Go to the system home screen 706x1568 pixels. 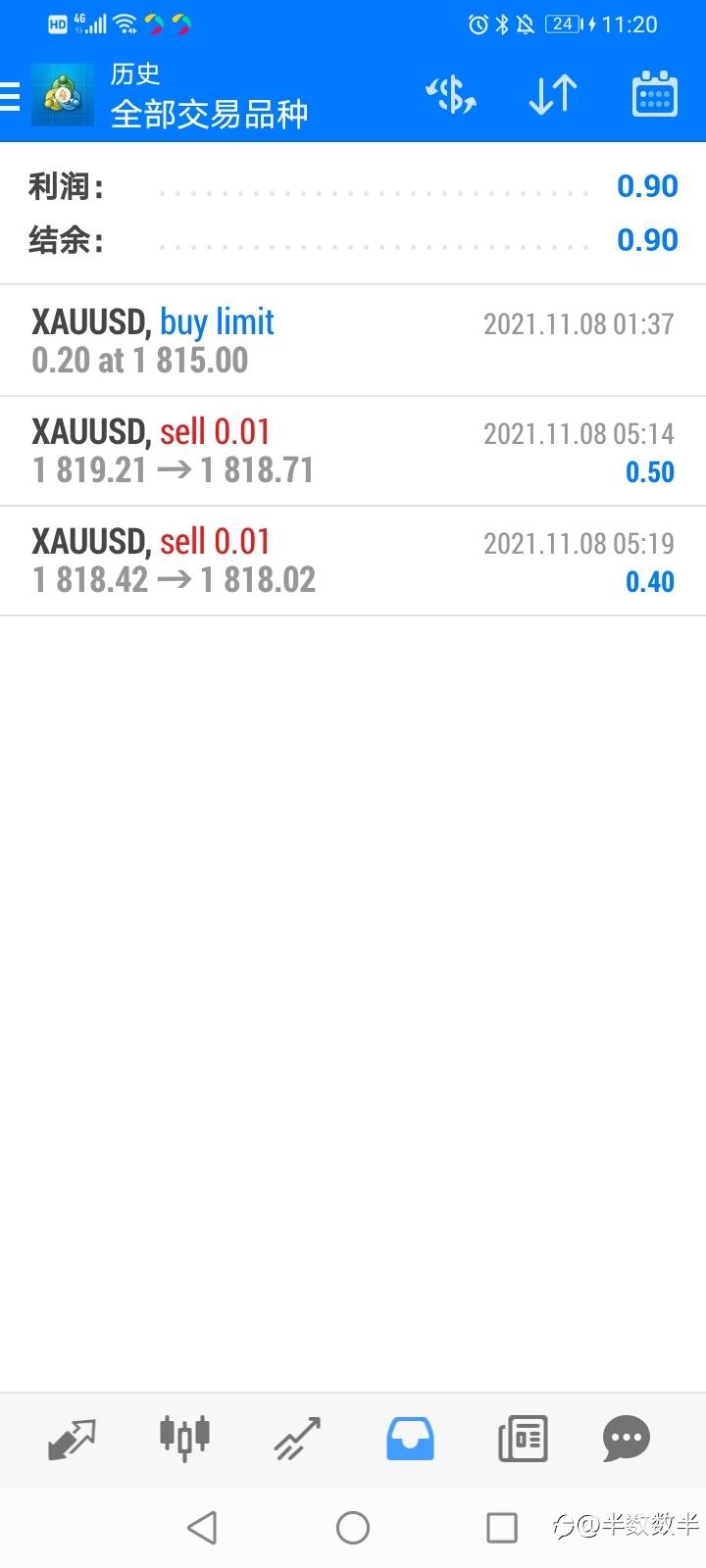(x=353, y=1527)
